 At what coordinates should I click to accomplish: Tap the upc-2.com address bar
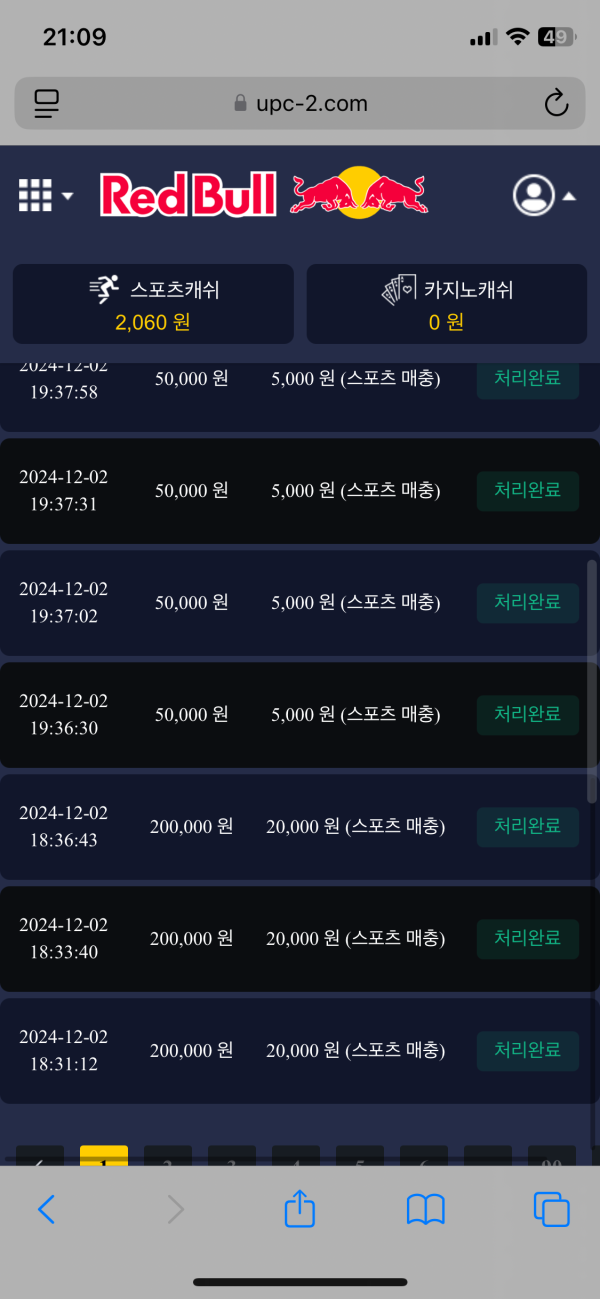(x=300, y=103)
